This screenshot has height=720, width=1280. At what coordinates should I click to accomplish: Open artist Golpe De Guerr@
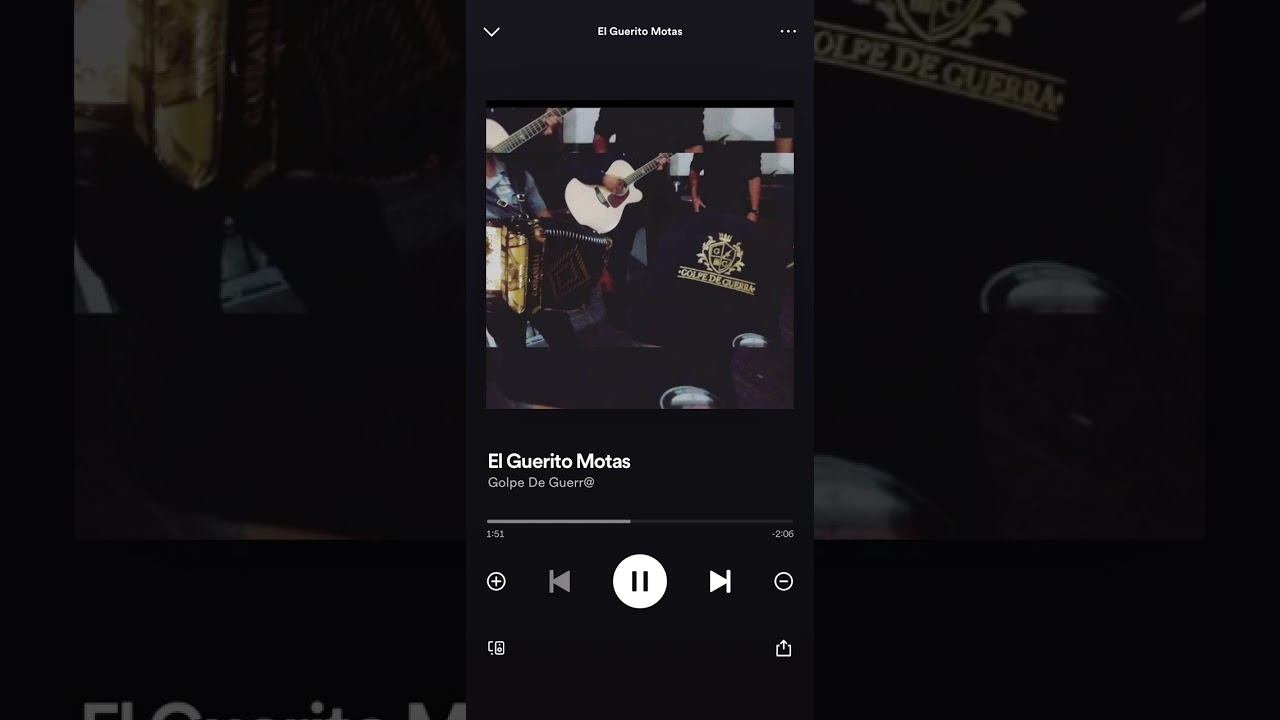pos(541,483)
